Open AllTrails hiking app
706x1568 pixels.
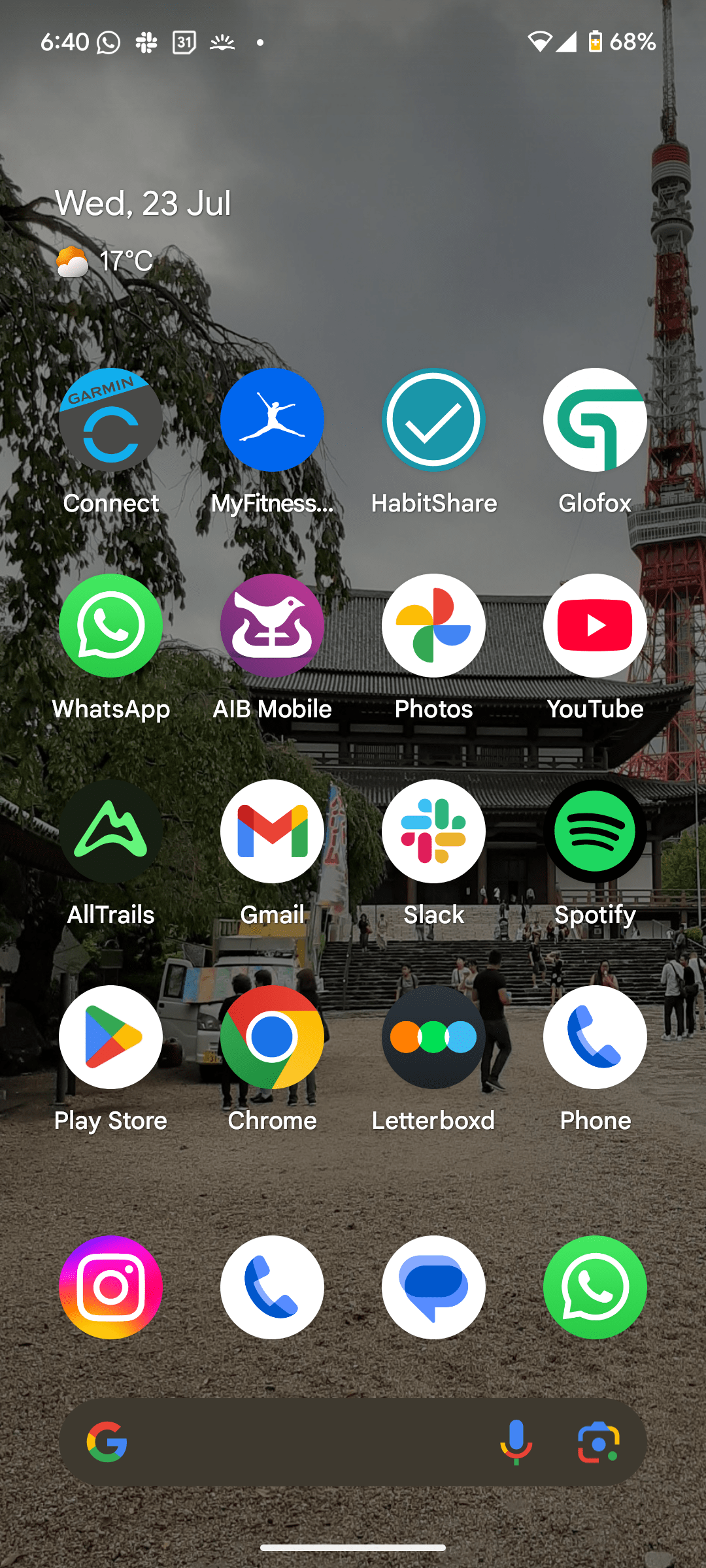[x=110, y=831]
